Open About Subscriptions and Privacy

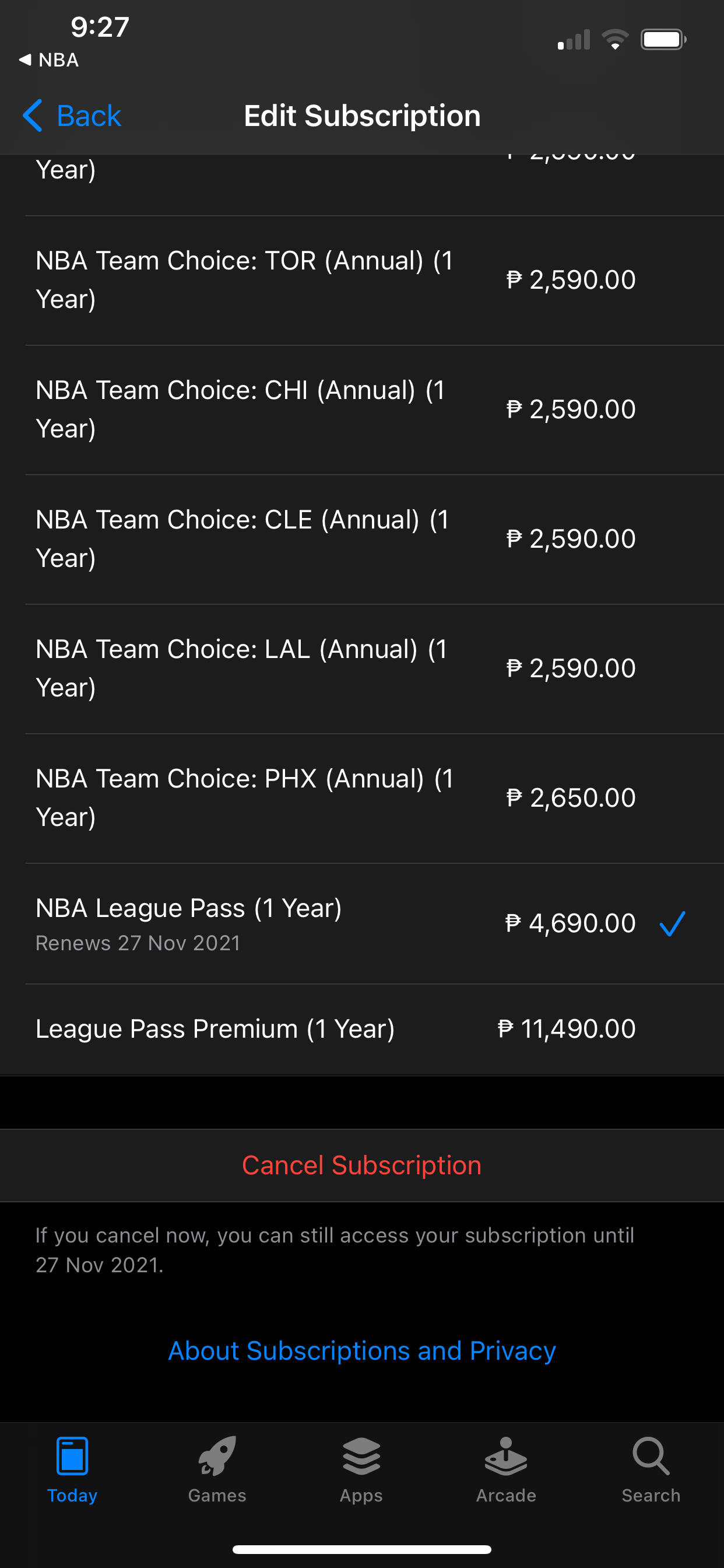362,1350
